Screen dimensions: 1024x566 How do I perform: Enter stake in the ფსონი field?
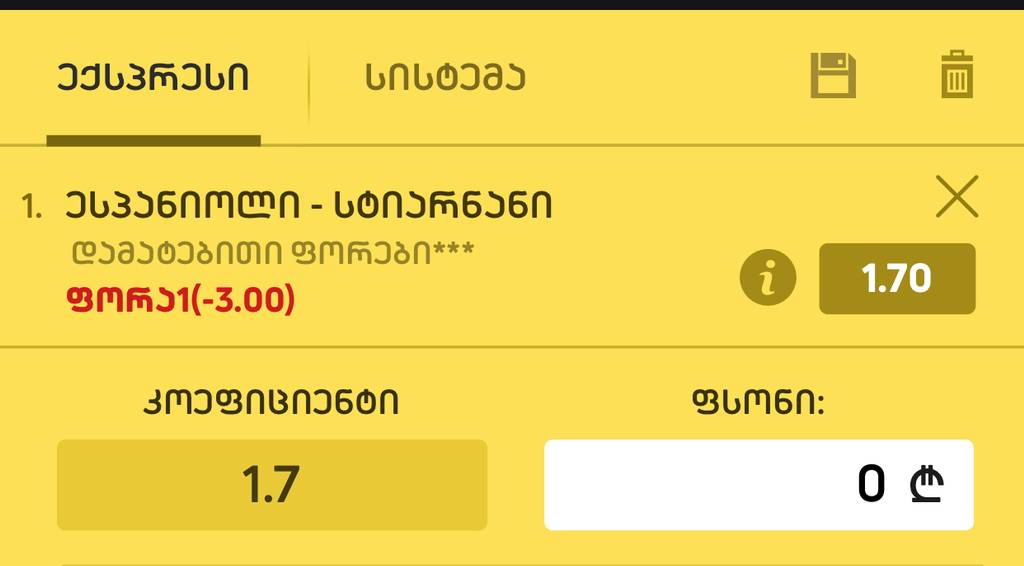pos(758,485)
